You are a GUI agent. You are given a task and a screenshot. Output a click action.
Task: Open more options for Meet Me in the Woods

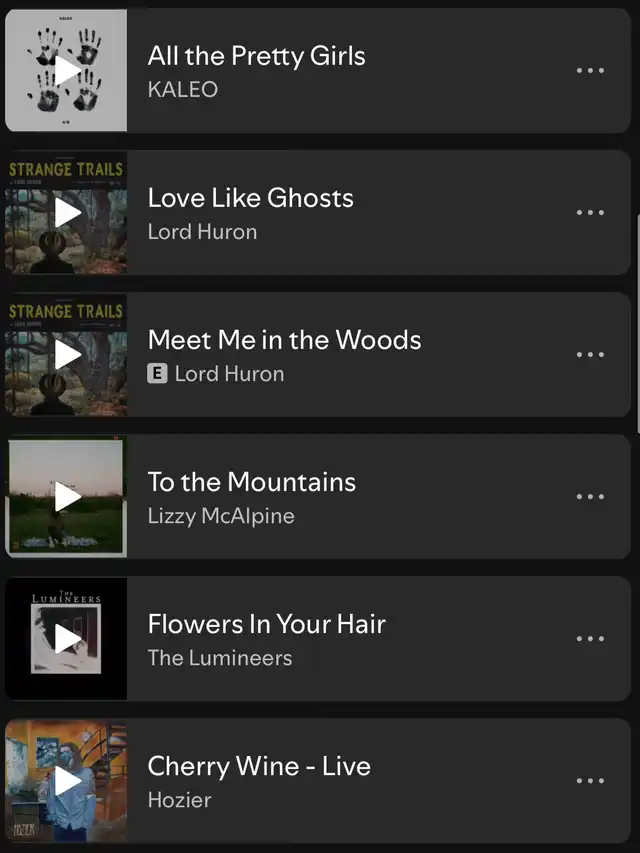590,355
